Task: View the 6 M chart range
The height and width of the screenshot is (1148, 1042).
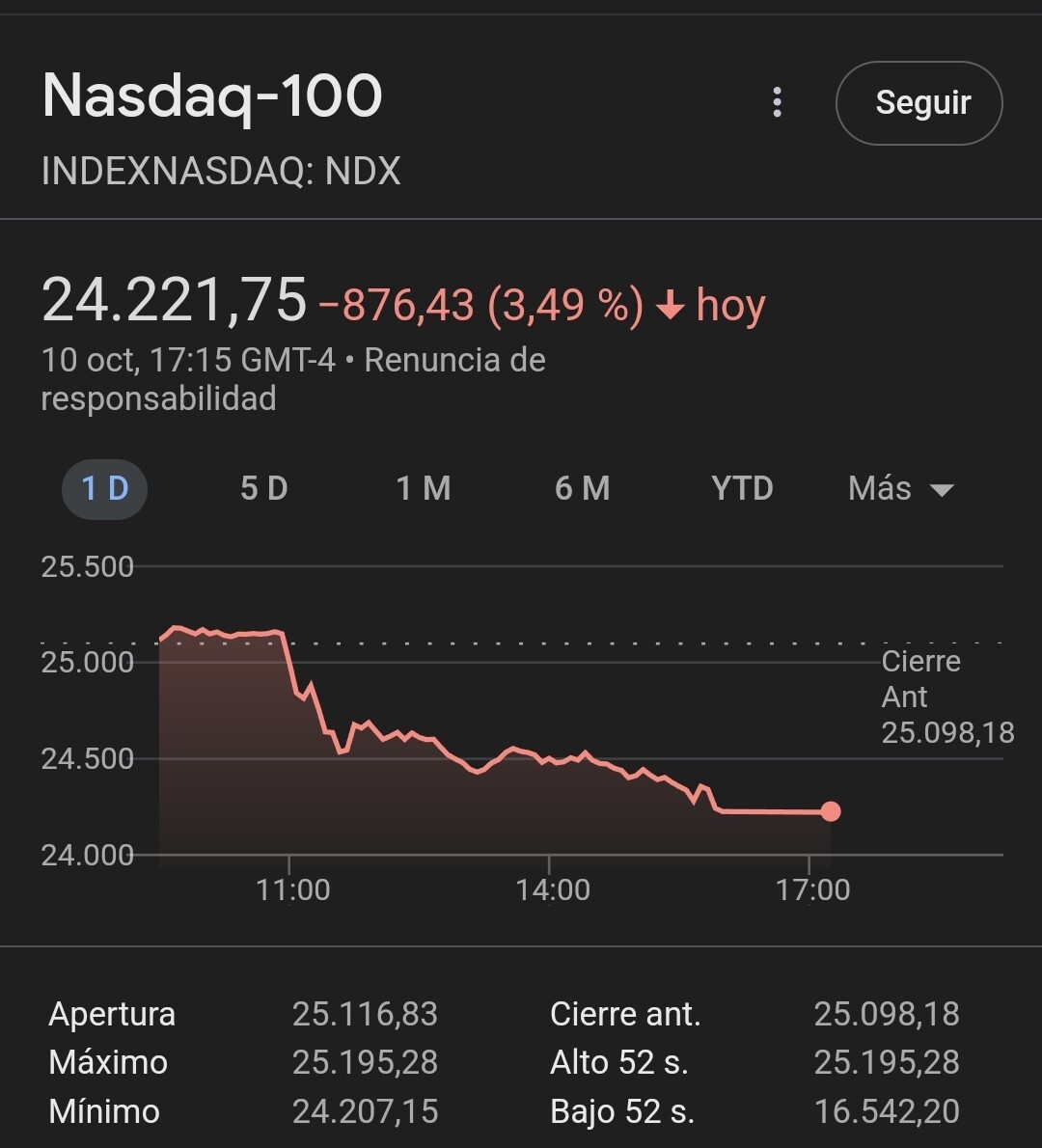Action: pyautogui.click(x=583, y=488)
